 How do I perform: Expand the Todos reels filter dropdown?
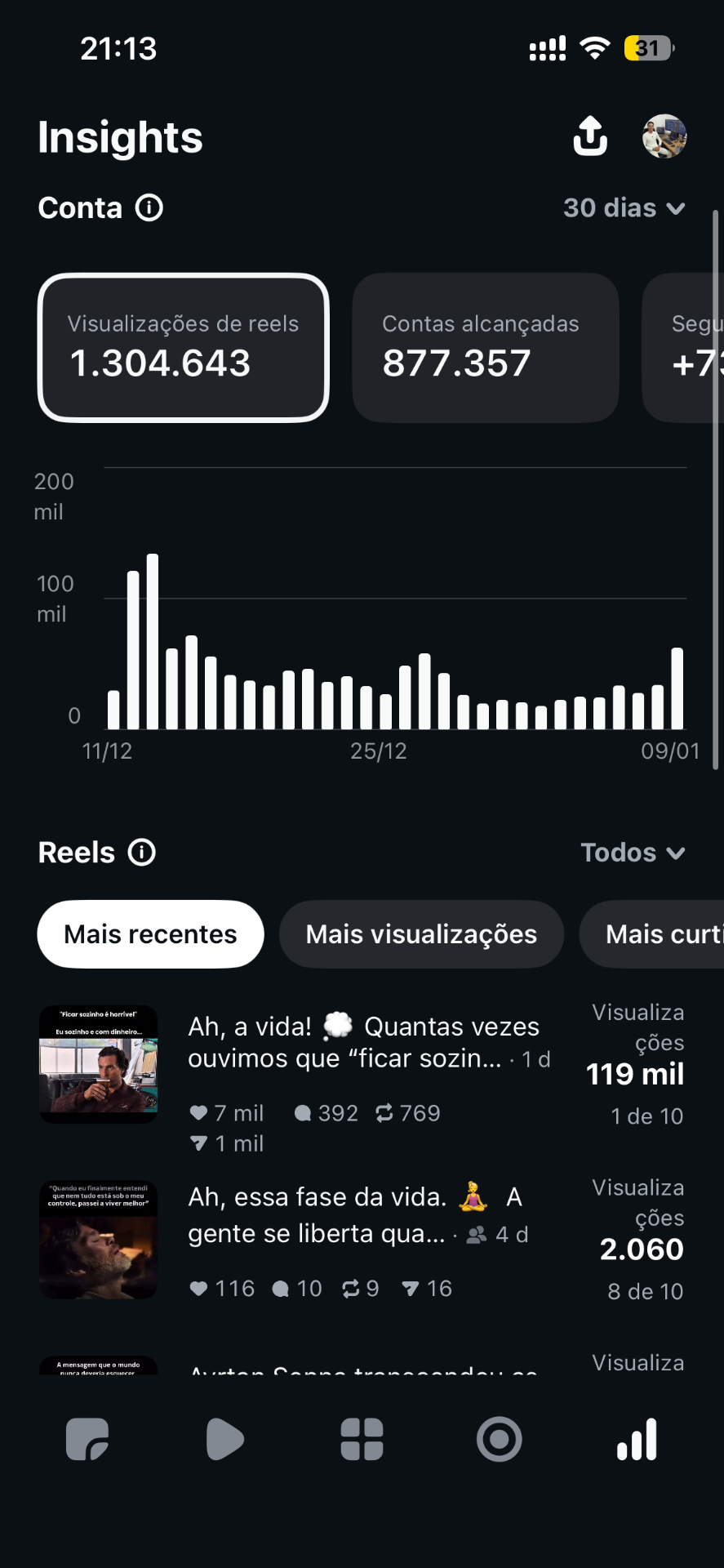point(633,853)
